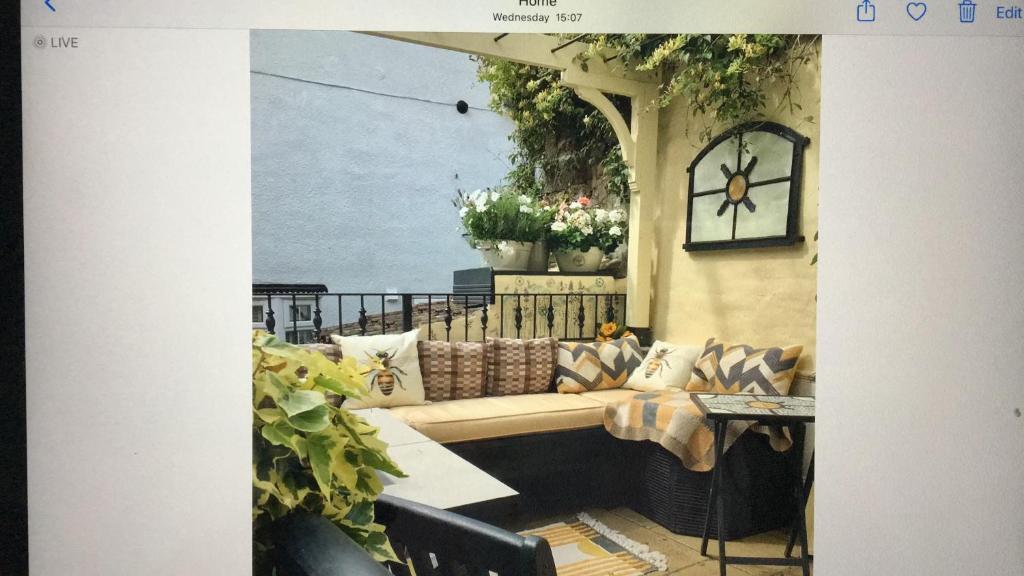Go back to the photo library
This screenshot has width=1024, height=576.
pos(49,6)
